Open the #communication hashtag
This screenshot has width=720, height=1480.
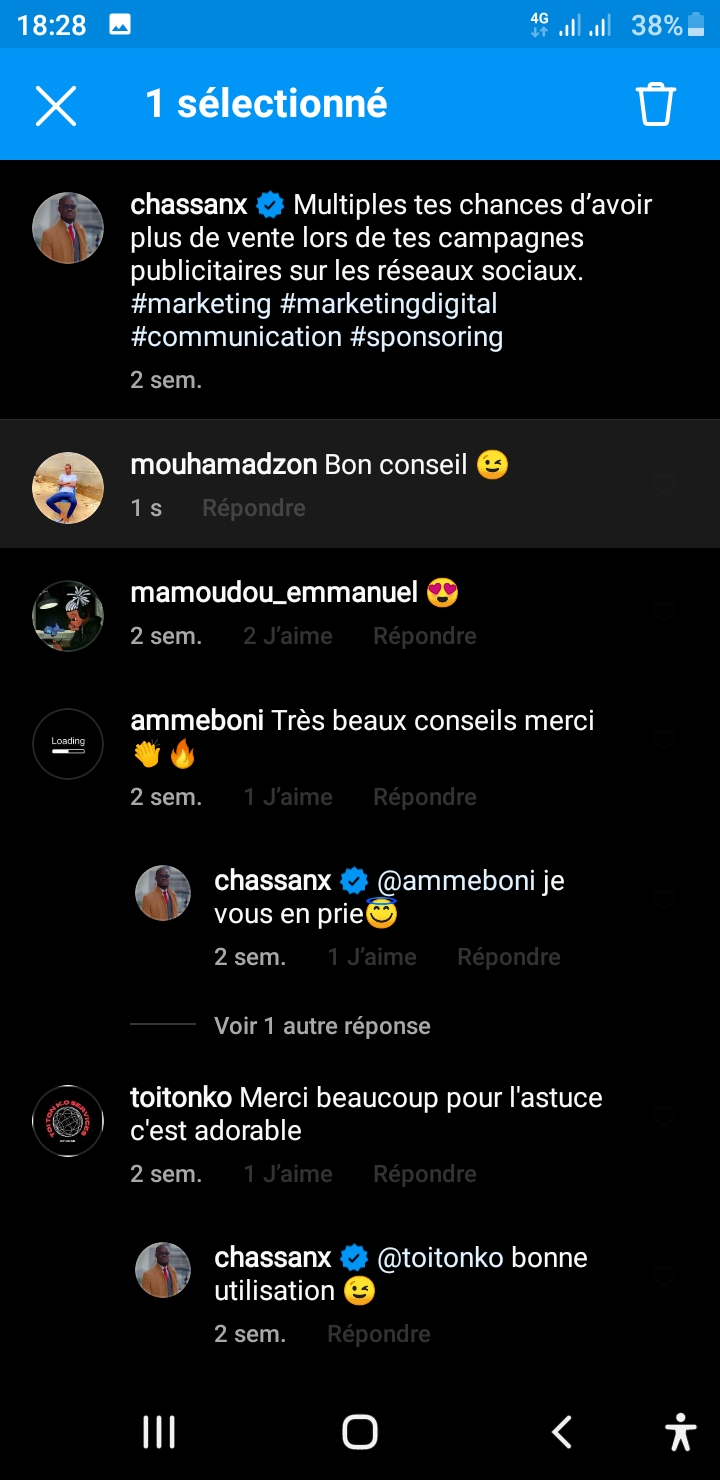pos(236,336)
